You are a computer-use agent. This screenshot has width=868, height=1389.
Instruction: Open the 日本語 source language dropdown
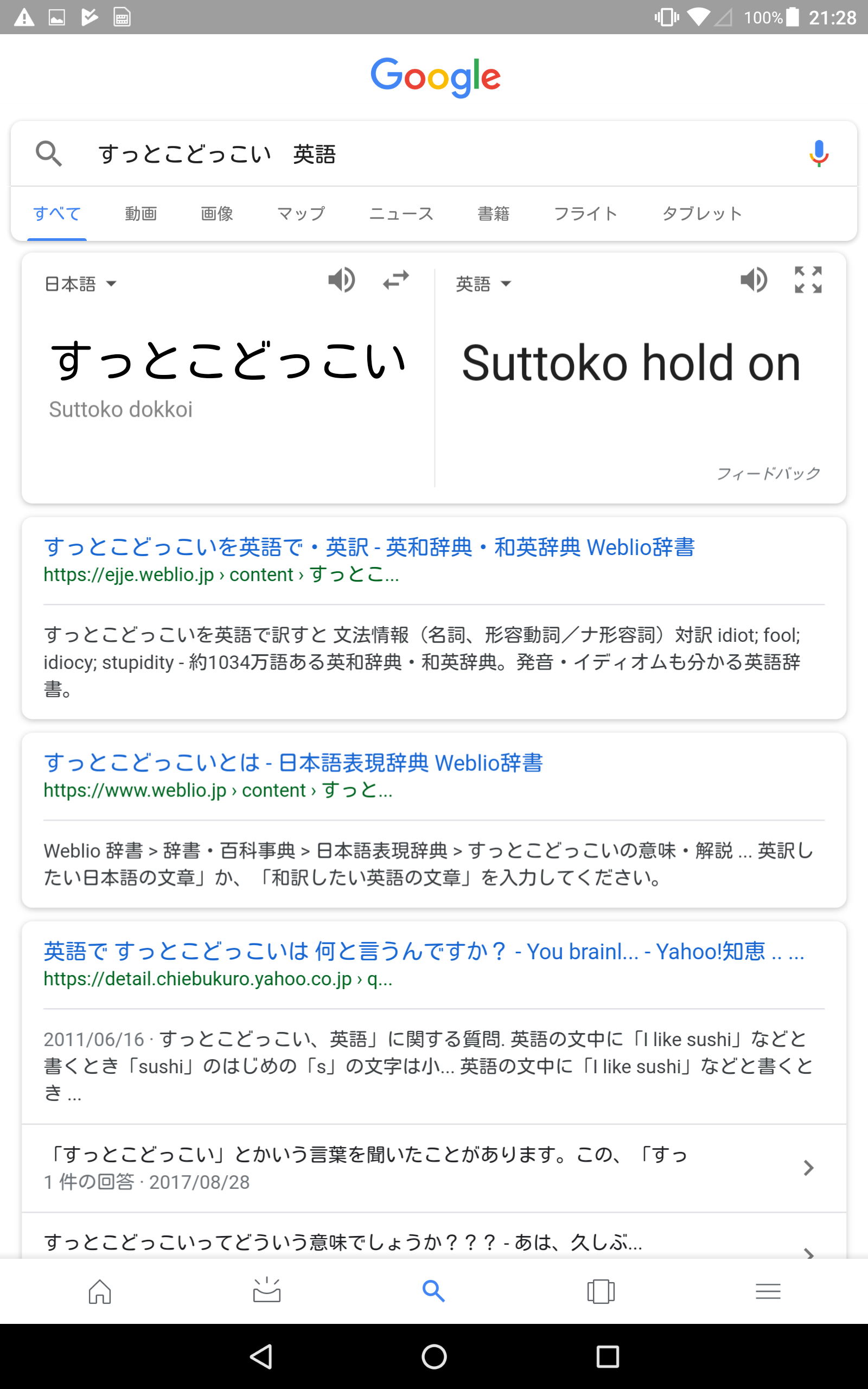(80, 284)
